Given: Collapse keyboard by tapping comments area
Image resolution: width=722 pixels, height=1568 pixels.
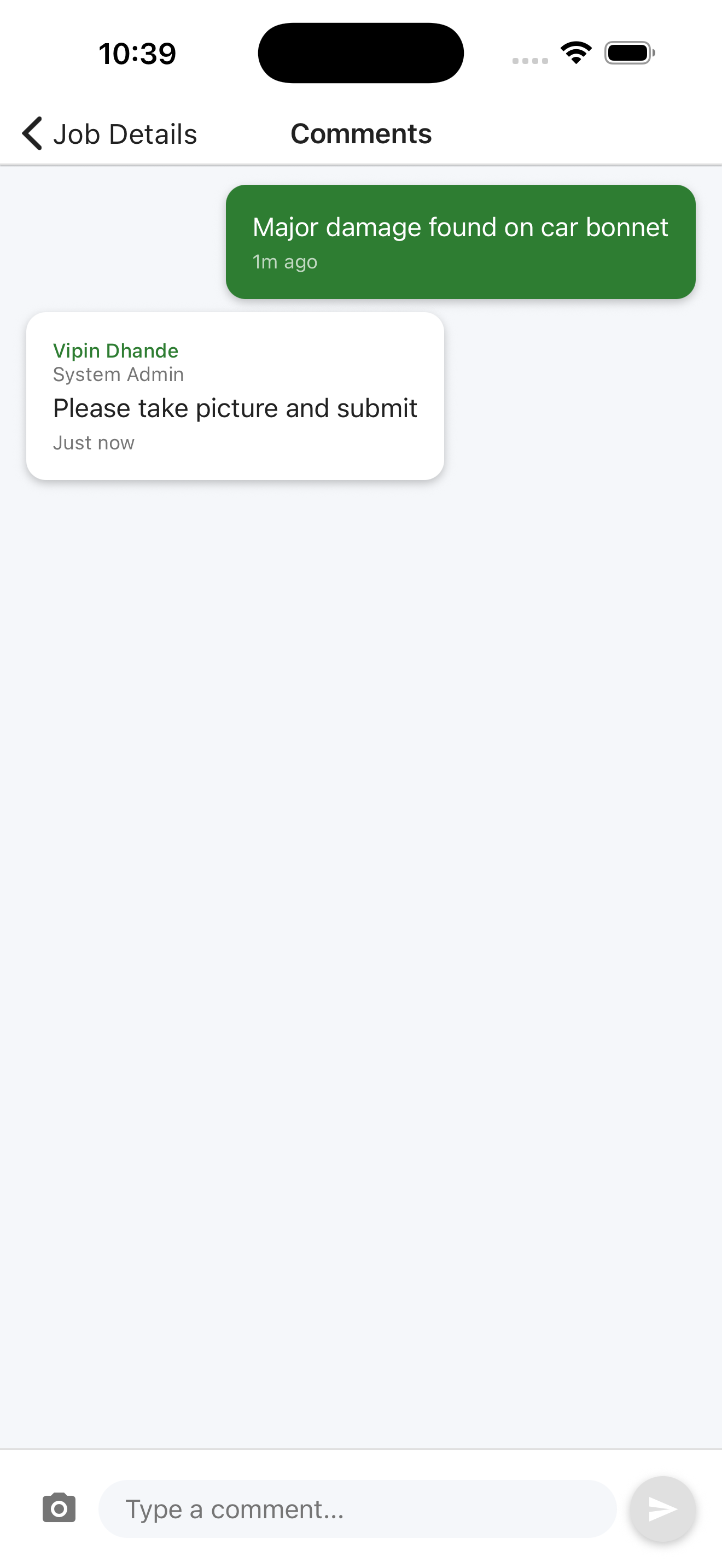Looking at the screenshot, I should click(361, 913).
